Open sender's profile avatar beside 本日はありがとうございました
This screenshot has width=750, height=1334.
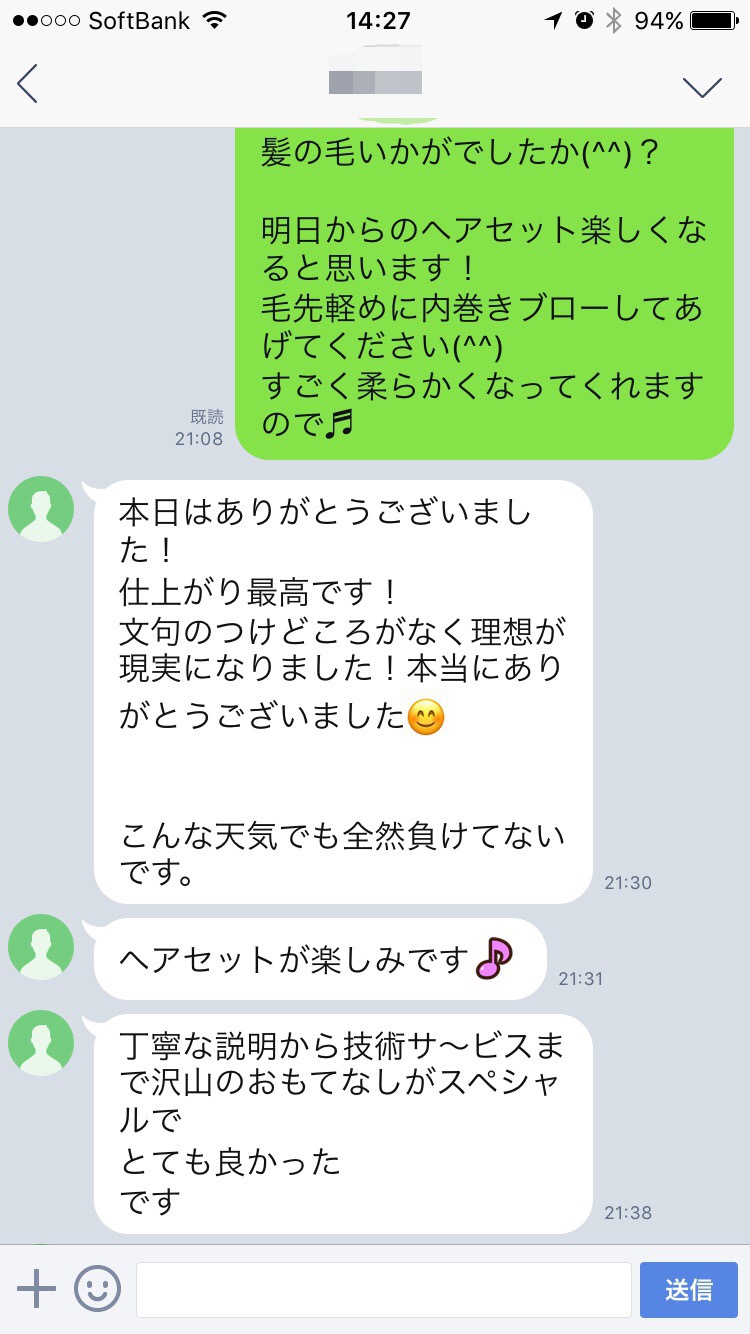41,510
